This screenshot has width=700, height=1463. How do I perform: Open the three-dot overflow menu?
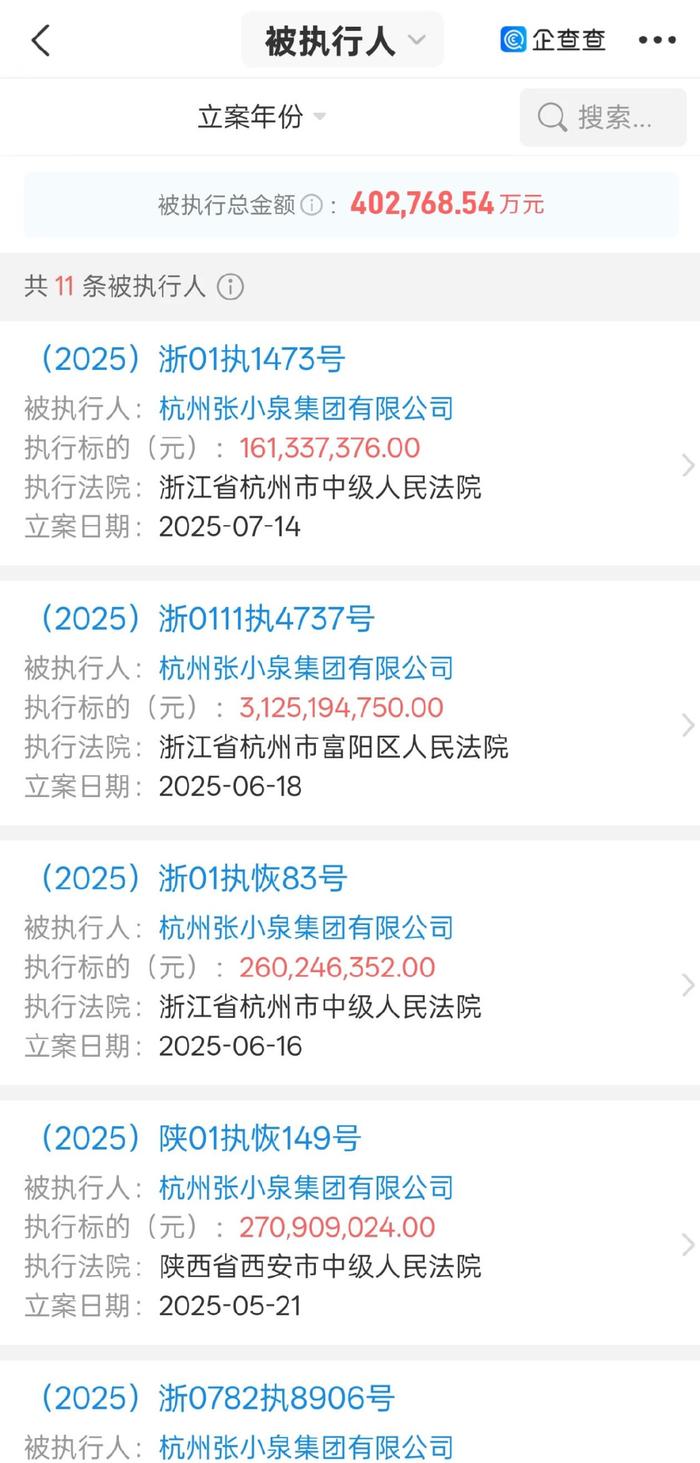tap(657, 41)
